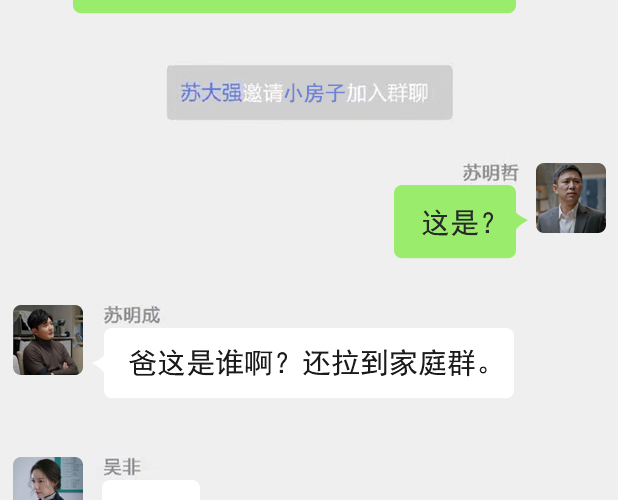Open 小房子 link in invite notice
Screen dimensions: 618x500
point(314,93)
